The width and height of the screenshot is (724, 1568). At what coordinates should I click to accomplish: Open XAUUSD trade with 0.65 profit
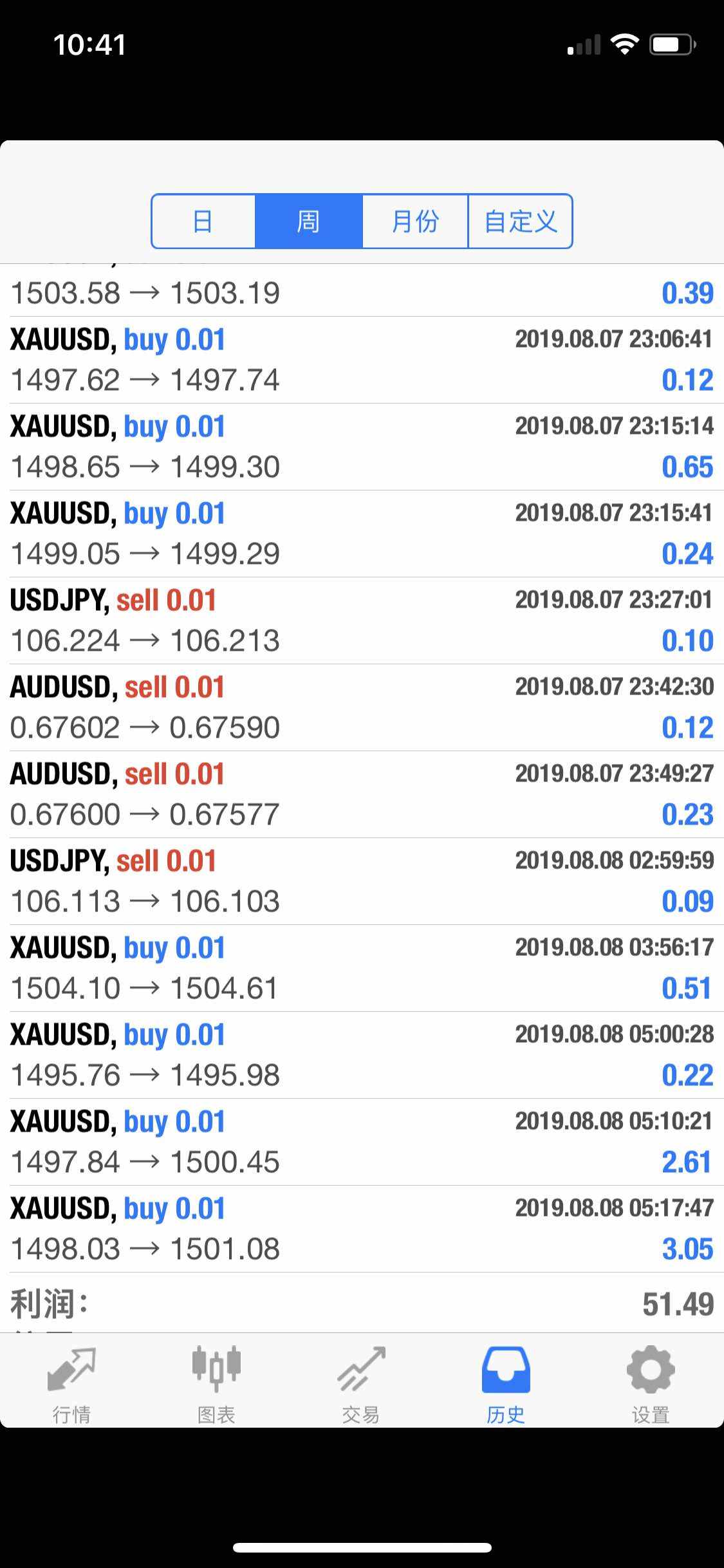362,447
